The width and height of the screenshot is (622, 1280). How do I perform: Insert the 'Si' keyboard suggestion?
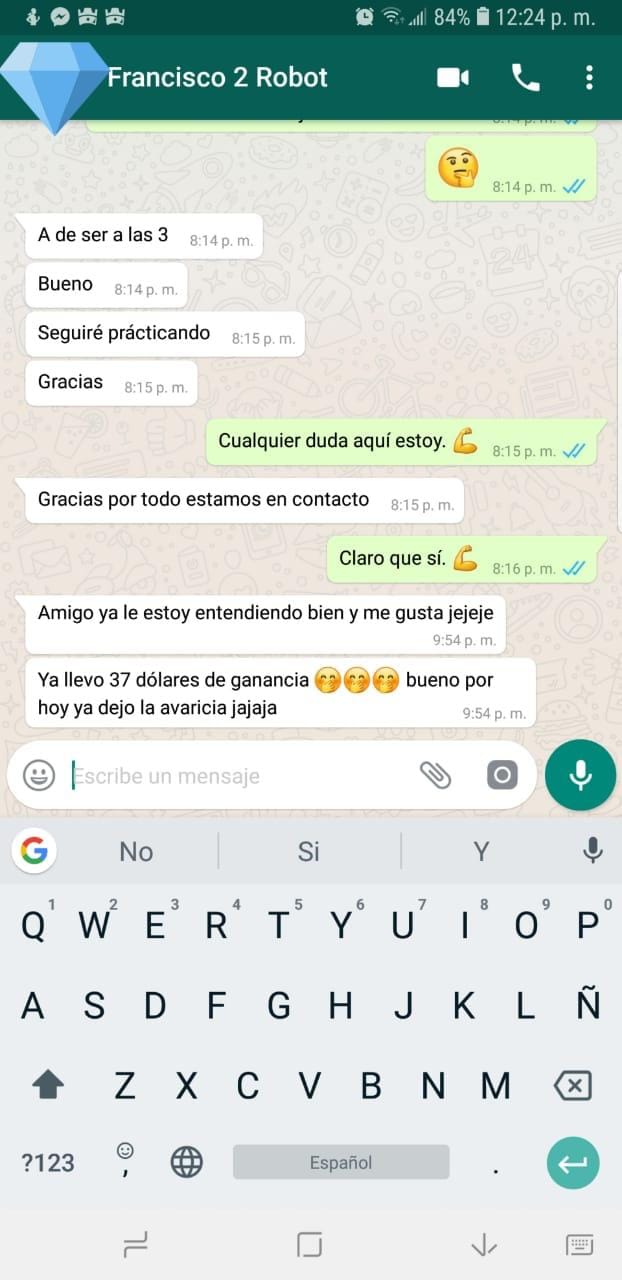point(308,851)
